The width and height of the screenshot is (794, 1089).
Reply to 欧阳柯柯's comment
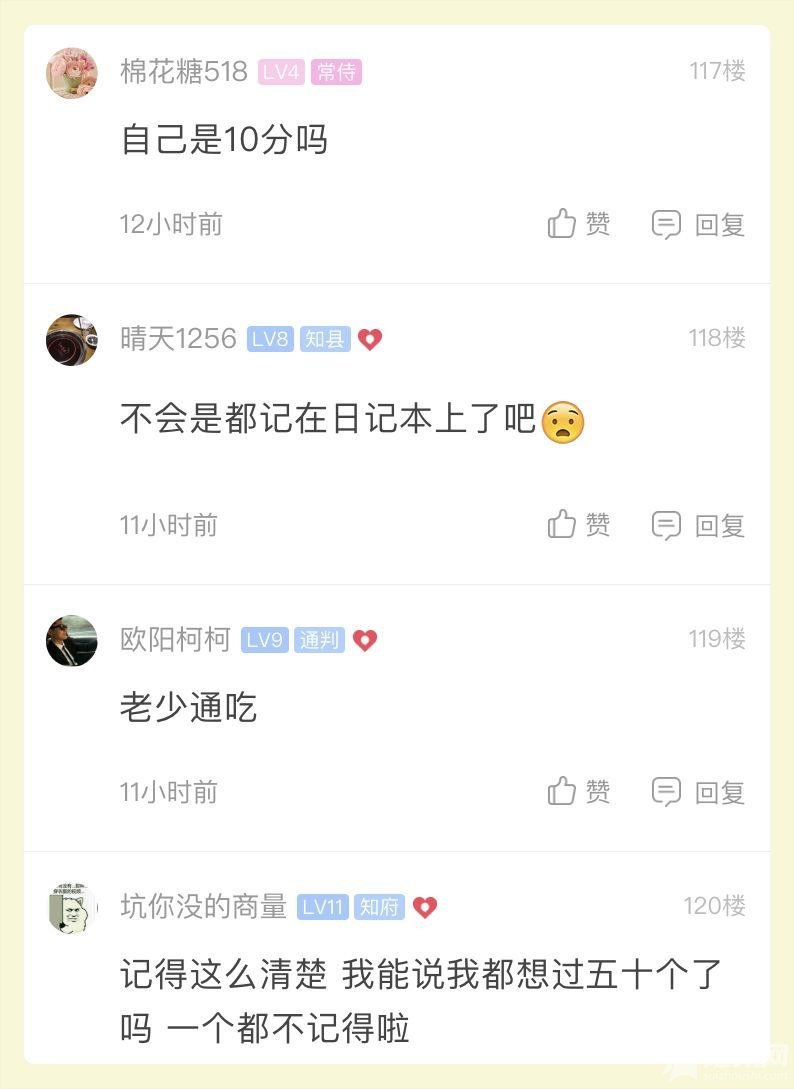698,792
